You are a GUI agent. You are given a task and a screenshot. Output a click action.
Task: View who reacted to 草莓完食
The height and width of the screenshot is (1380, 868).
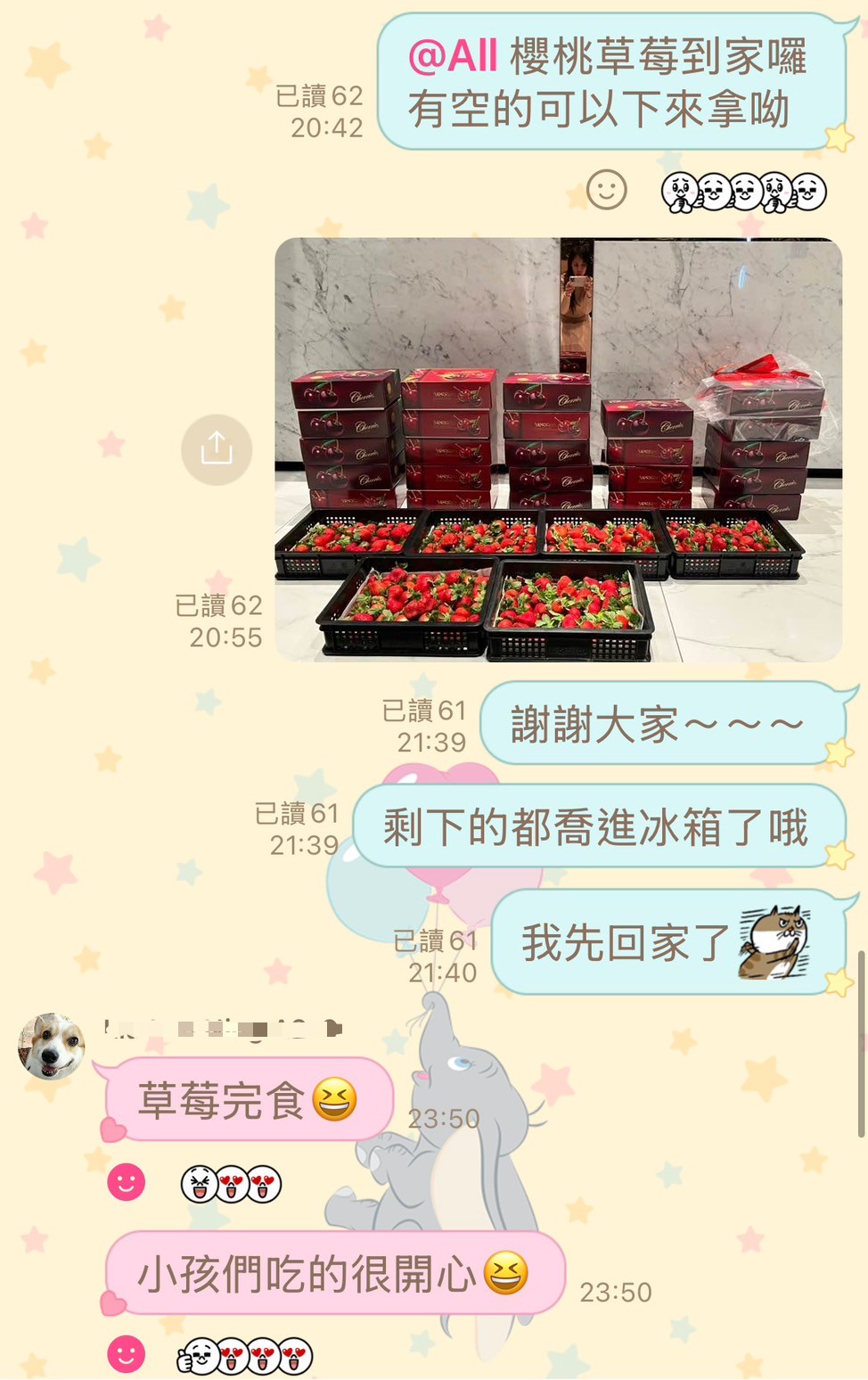coord(231,1184)
